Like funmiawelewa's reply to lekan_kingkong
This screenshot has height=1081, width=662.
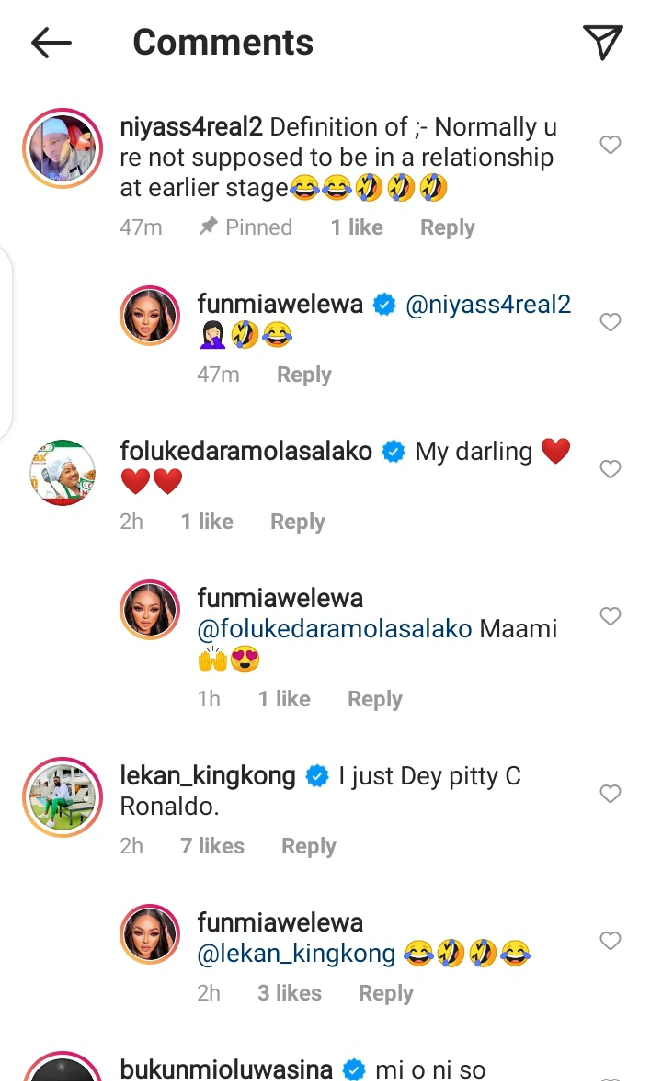click(x=610, y=941)
